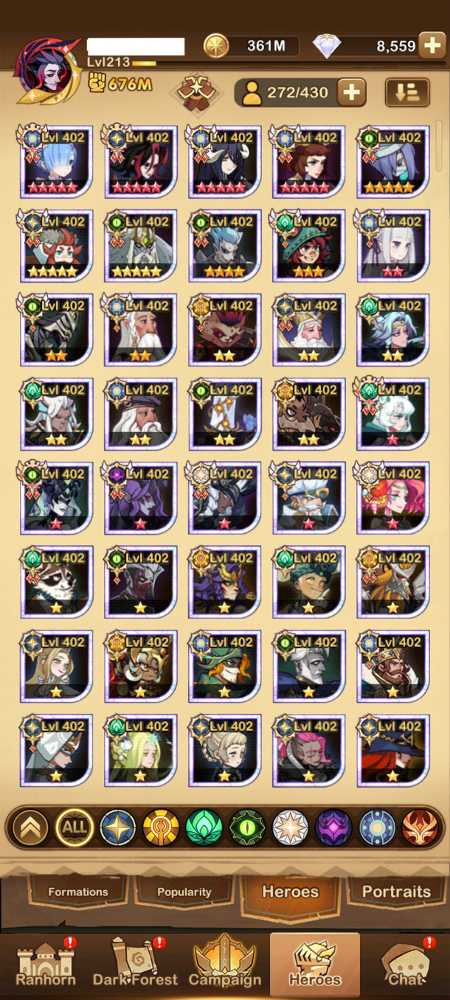
Task: Filter heroes by white star Celestial faction
Action: (291, 827)
